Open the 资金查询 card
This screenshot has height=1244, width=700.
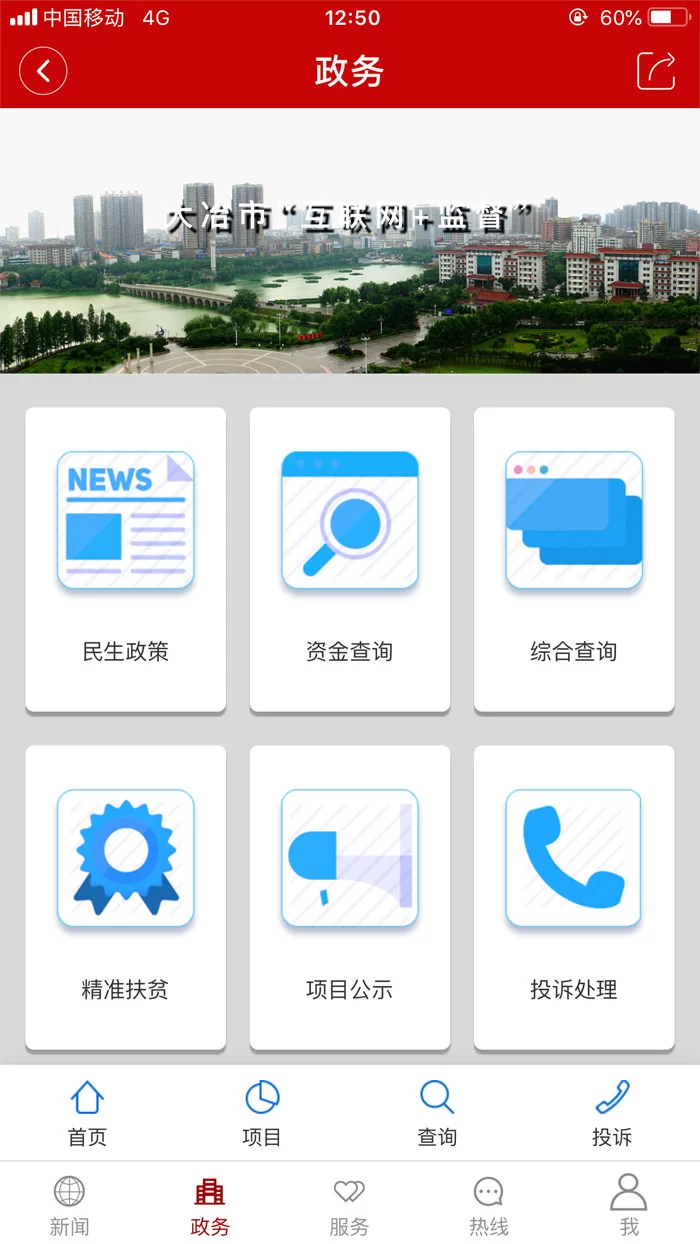350,559
